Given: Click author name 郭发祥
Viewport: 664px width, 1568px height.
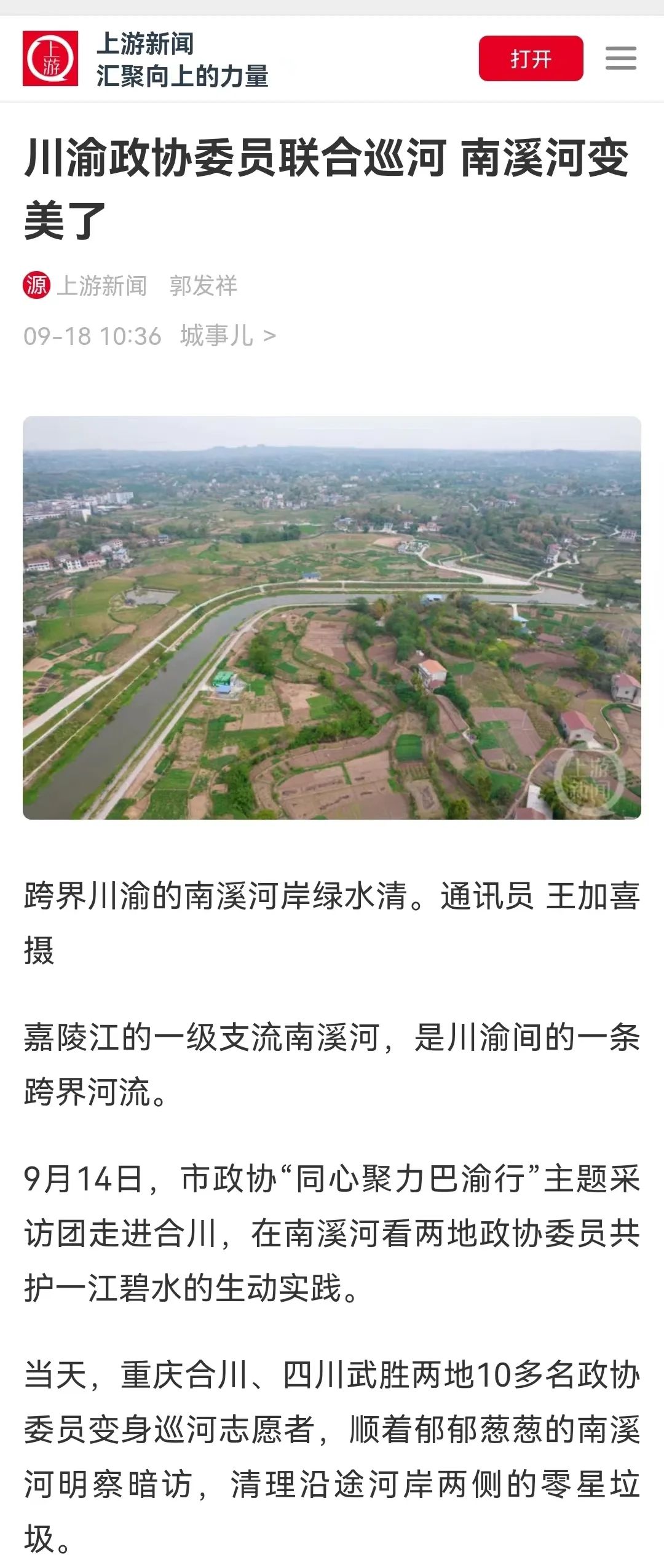Looking at the screenshot, I should click(203, 284).
